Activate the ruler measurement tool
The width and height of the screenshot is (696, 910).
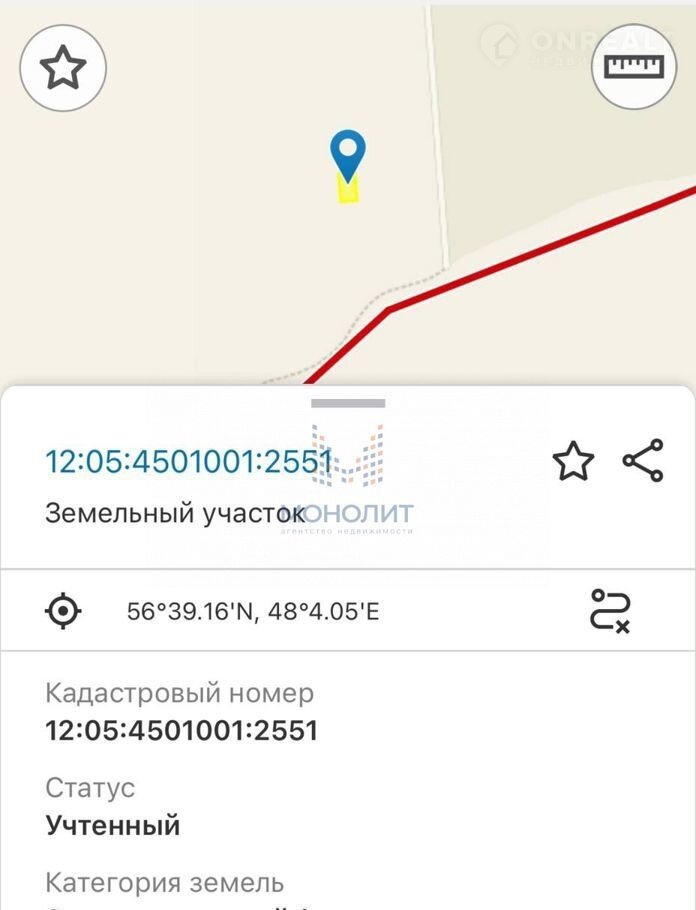[635, 67]
